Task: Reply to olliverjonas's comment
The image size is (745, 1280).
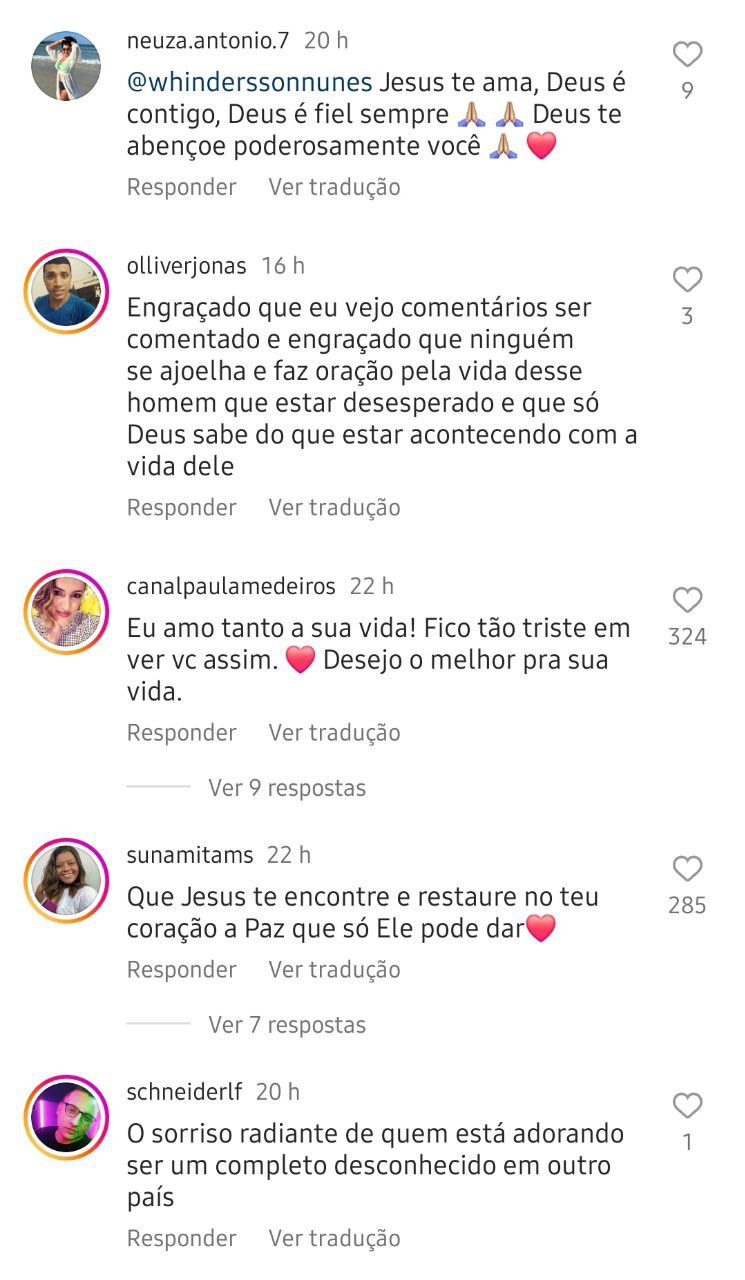Action: tap(181, 507)
